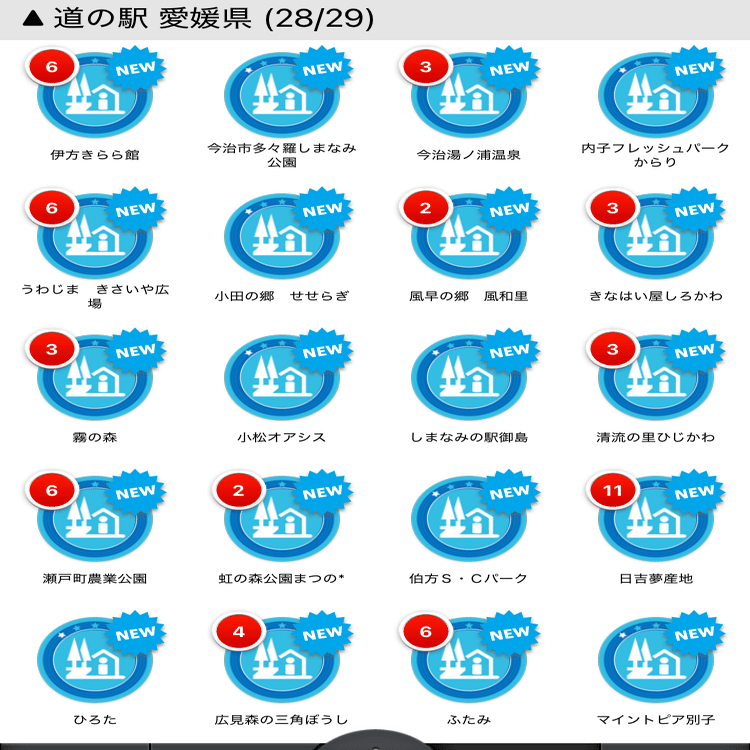Select 小田の郷 せせらぎ station

[x=282, y=238]
